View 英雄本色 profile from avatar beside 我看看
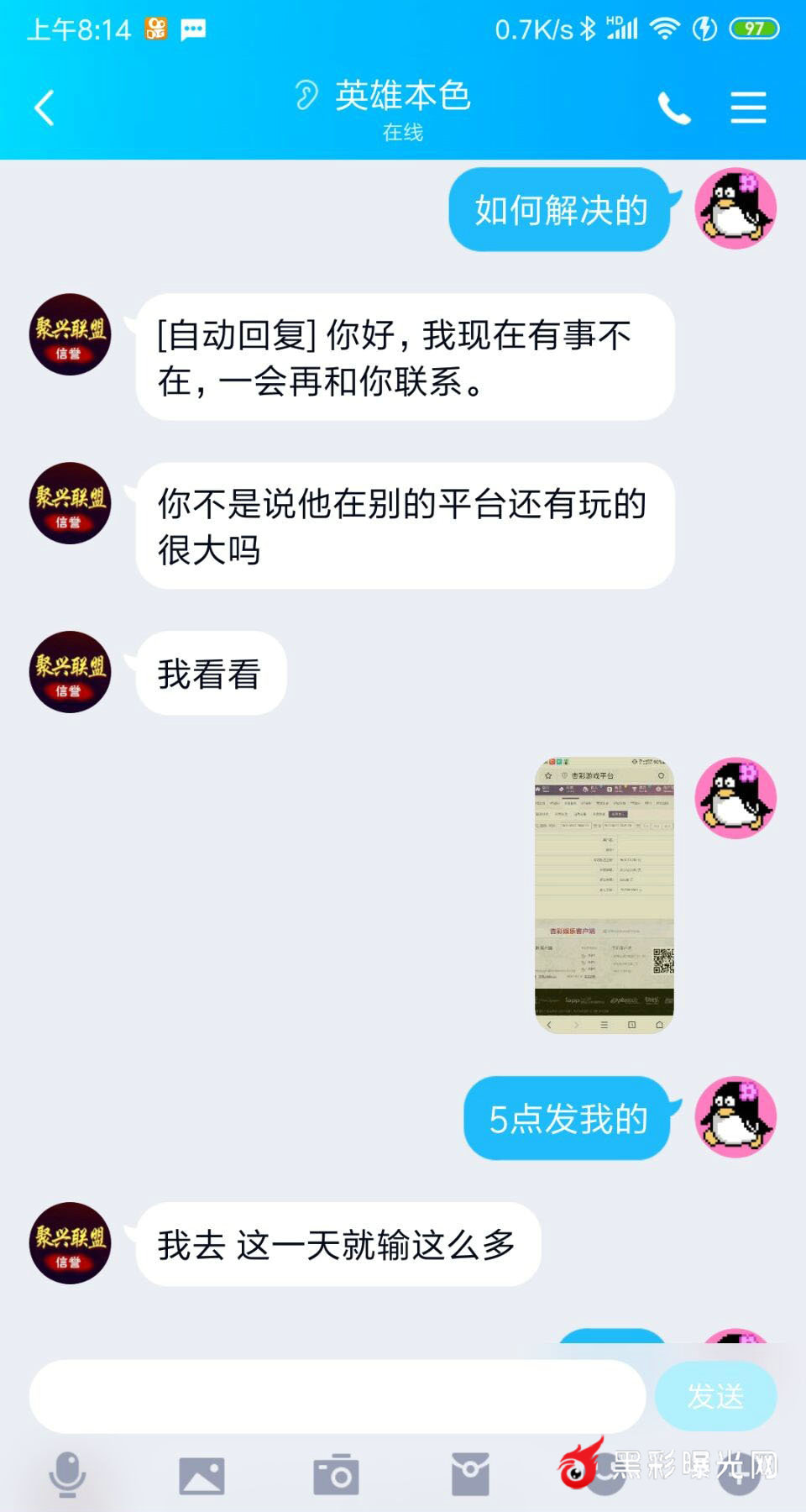This screenshot has height=1512, width=806. click(71, 672)
